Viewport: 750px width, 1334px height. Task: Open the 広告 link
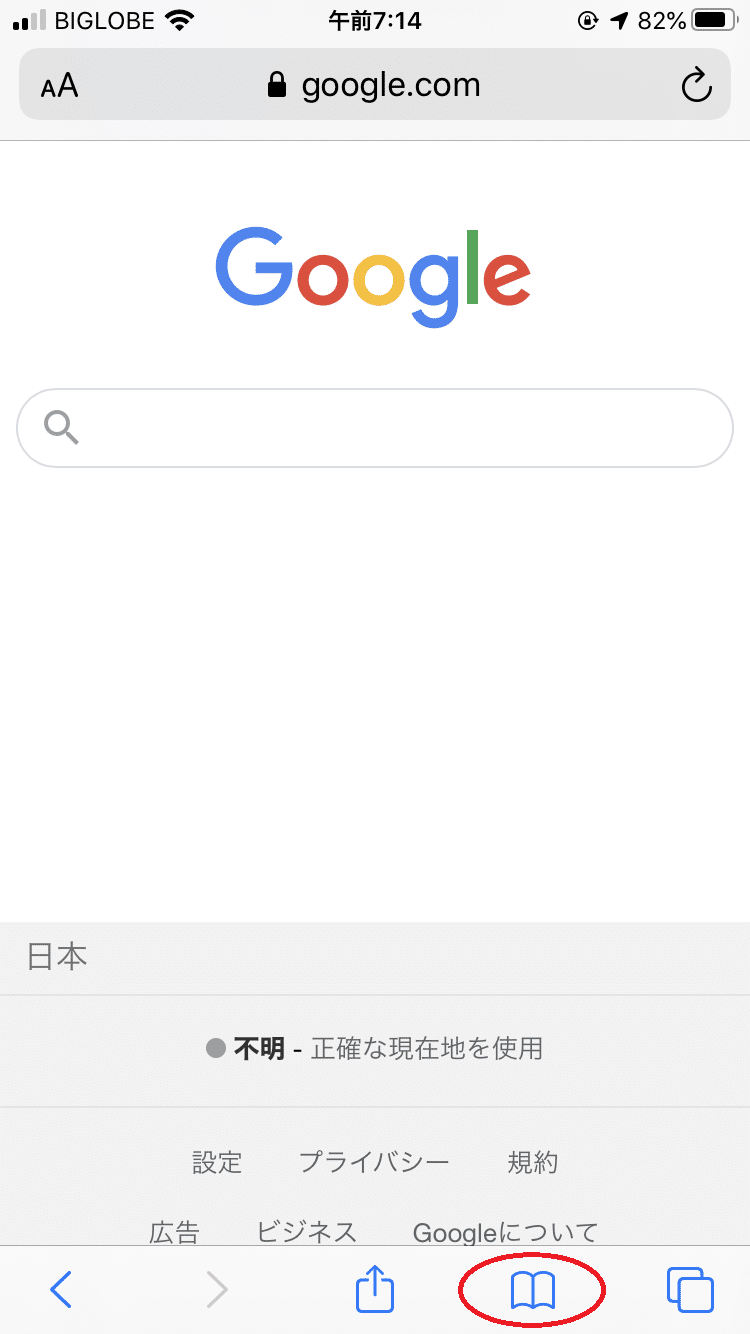(x=174, y=1232)
